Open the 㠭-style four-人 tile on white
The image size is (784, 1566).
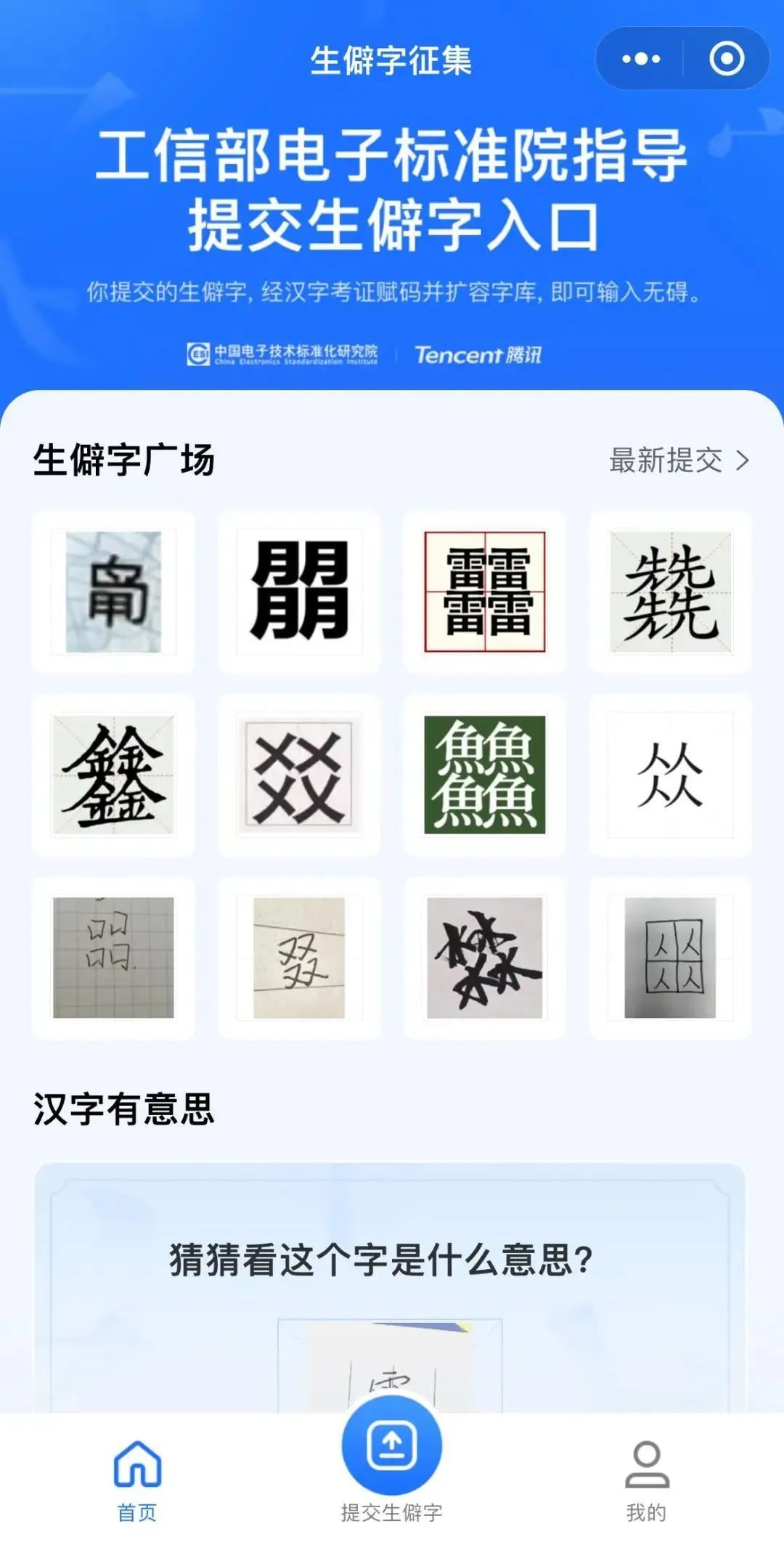click(670, 775)
